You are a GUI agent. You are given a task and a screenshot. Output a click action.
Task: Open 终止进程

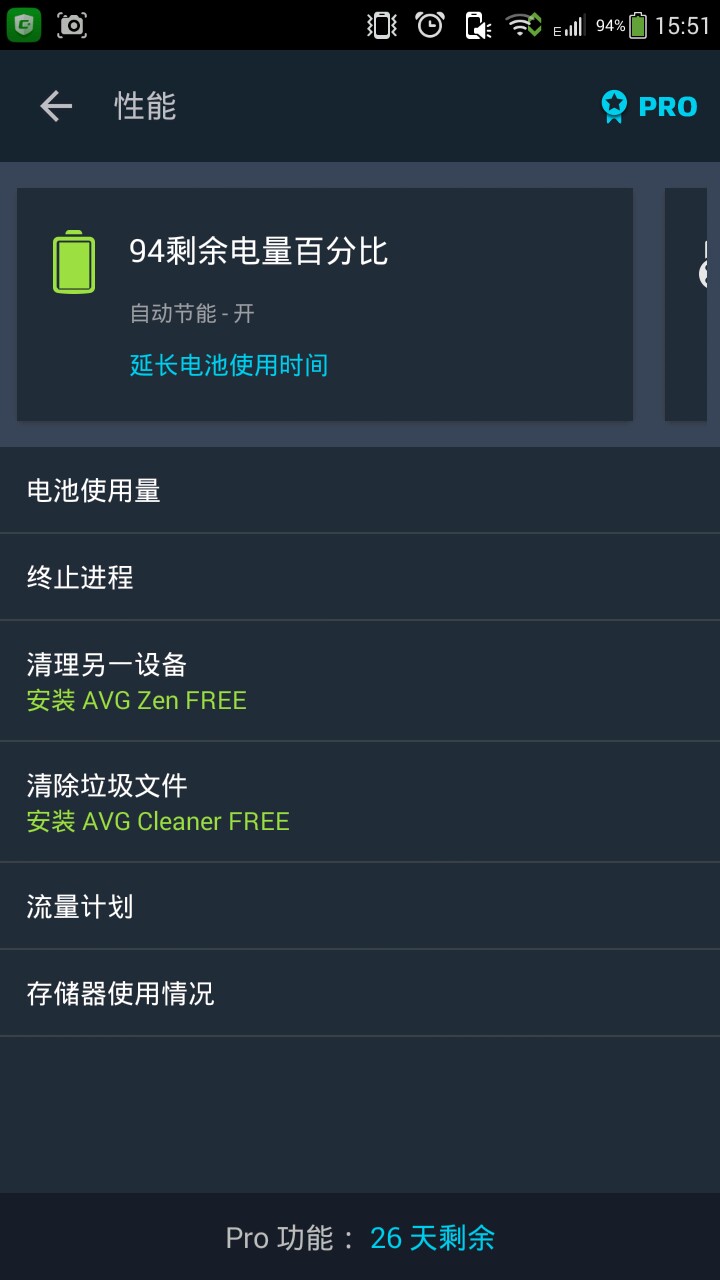click(360, 577)
